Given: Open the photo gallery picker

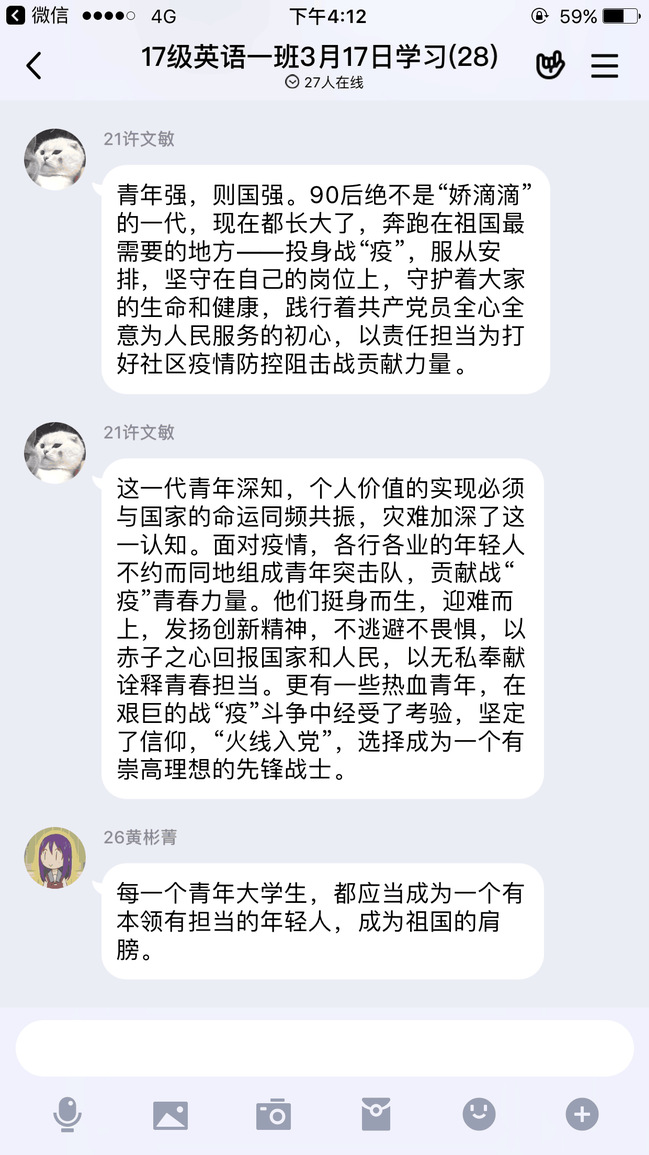Looking at the screenshot, I should pos(170,1114).
